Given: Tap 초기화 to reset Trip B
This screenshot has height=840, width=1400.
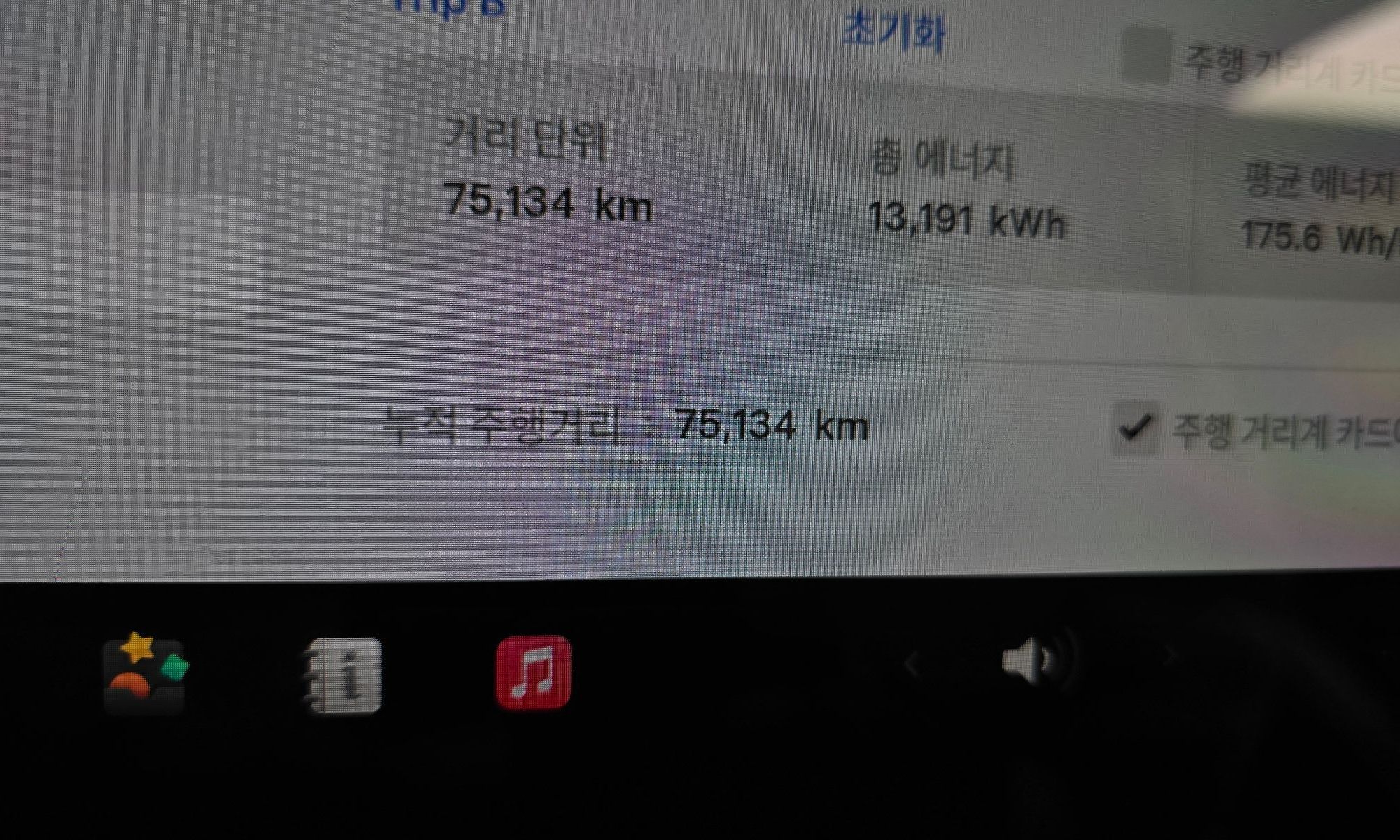Looking at the screenshot, I should (x=894, y=32).
